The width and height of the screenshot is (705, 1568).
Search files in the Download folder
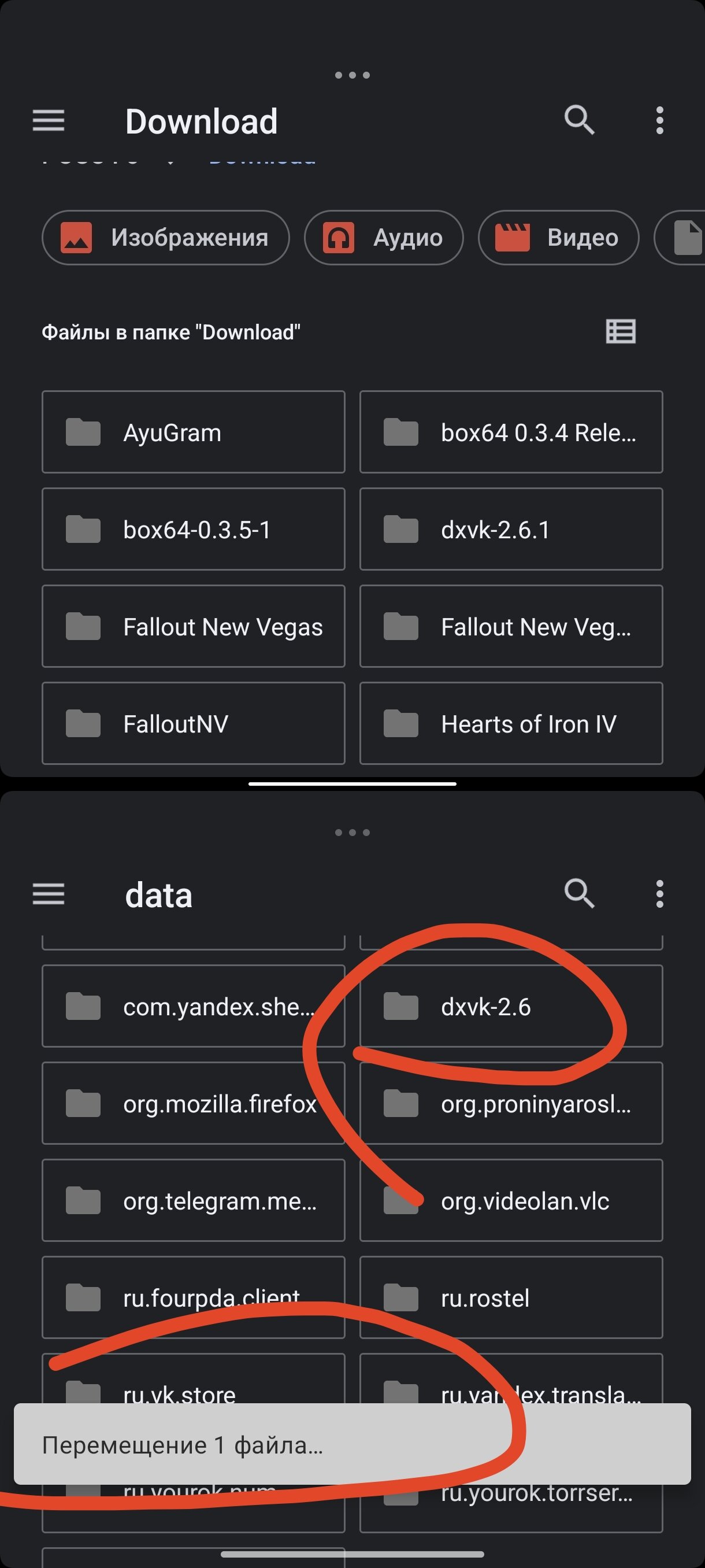578,120
